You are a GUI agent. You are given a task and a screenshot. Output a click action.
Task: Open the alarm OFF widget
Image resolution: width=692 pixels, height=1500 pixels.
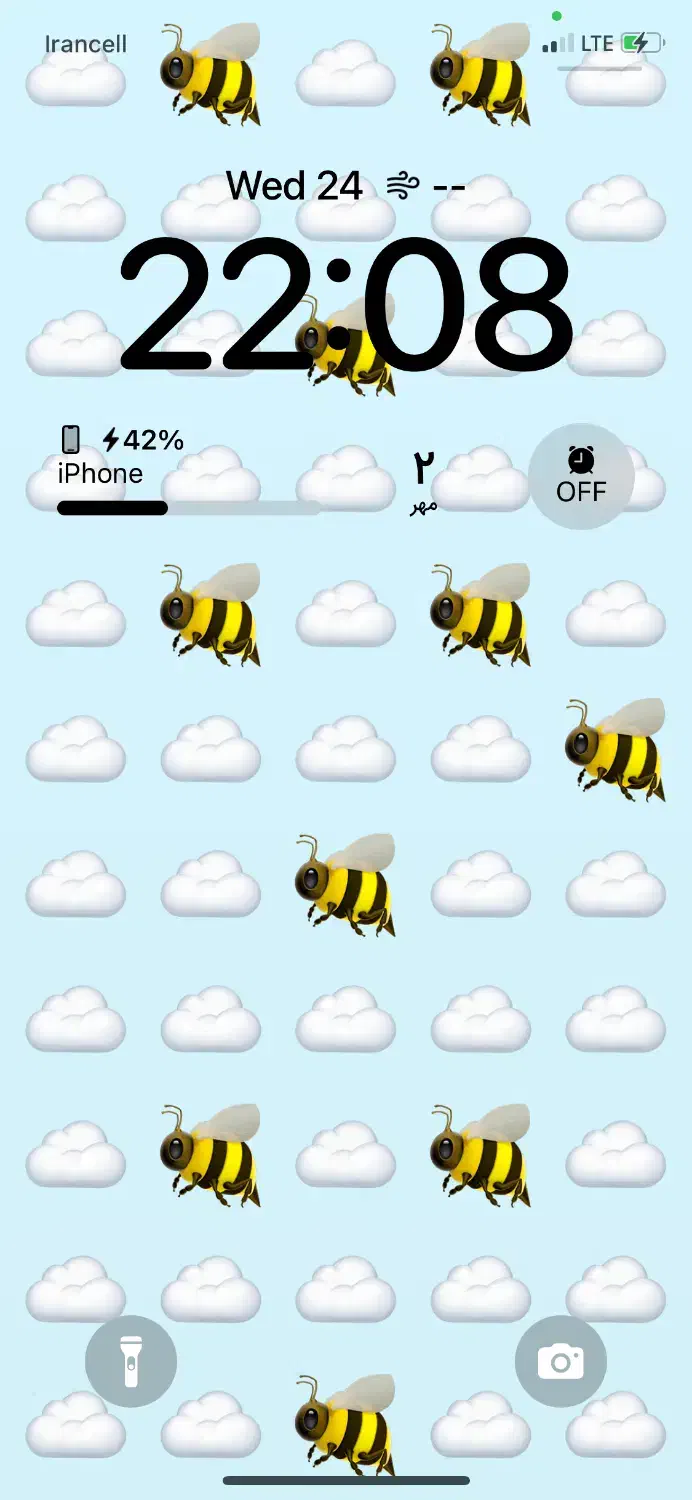(581, 476)
